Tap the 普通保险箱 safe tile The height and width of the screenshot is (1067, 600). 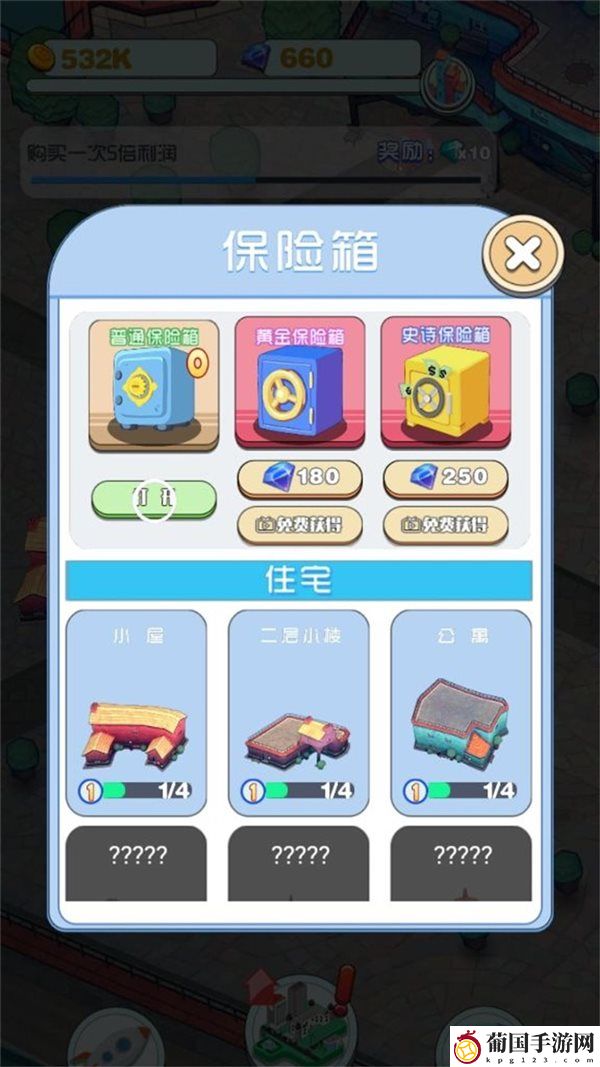(x=153, y=385)
